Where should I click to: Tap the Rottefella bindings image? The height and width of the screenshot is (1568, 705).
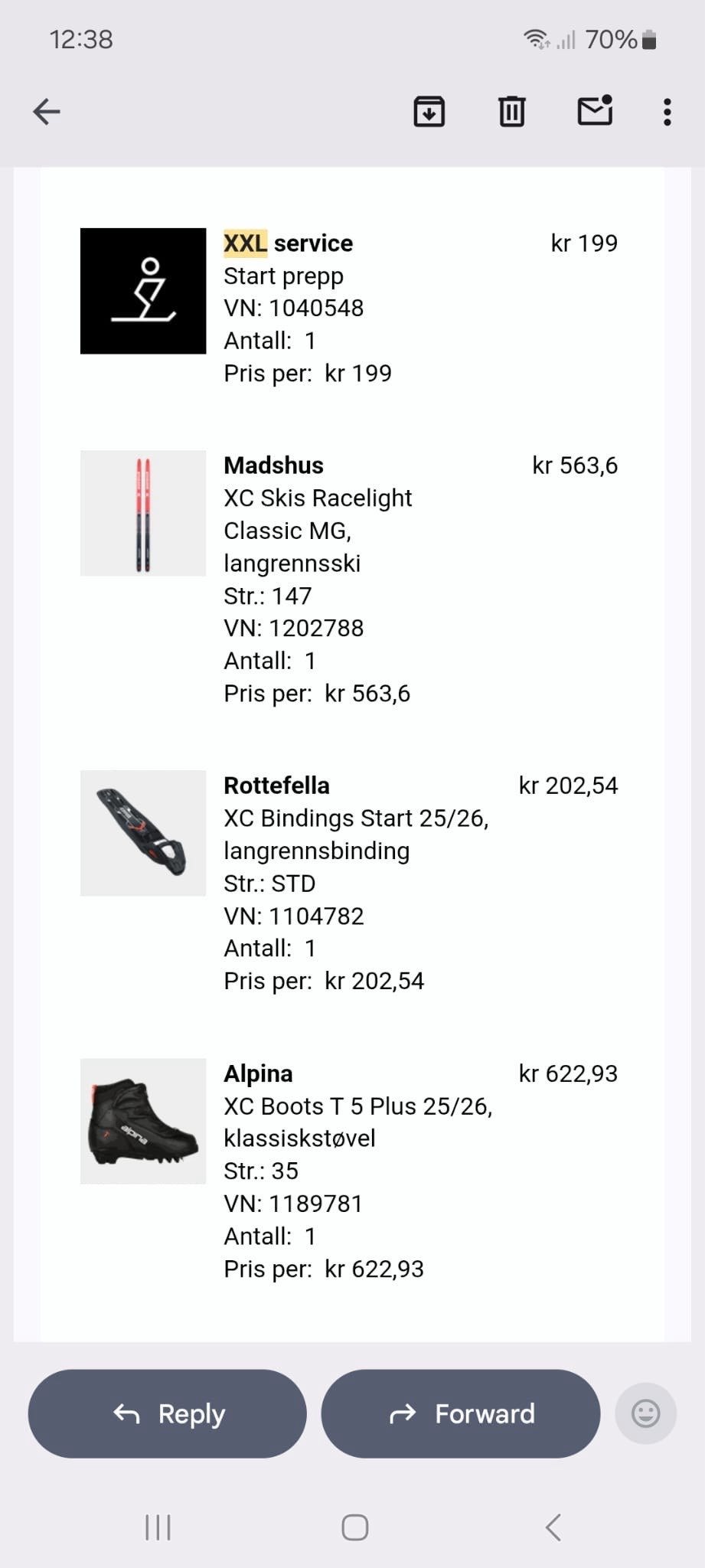tap(142, 834)
